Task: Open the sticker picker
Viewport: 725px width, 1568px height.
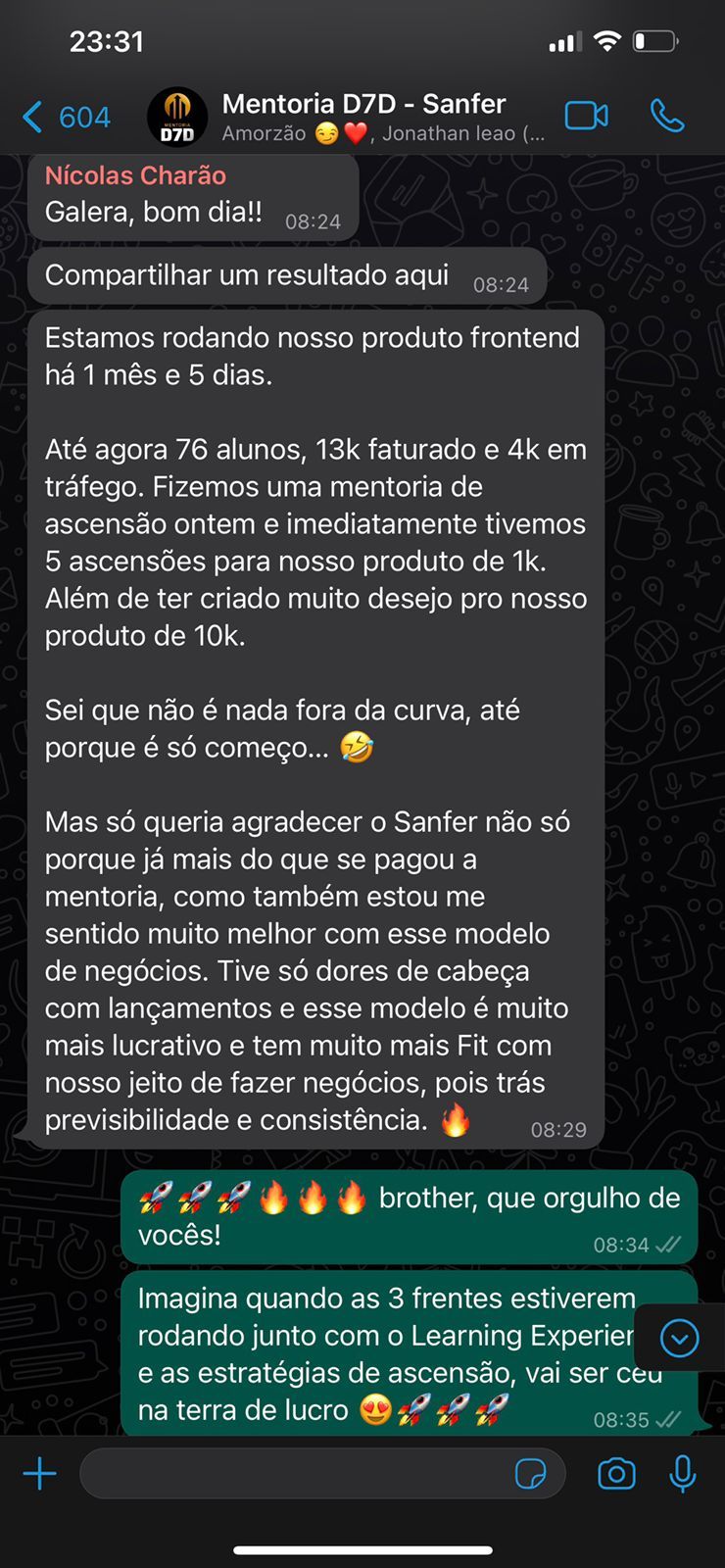Action: coord(530,1473)
